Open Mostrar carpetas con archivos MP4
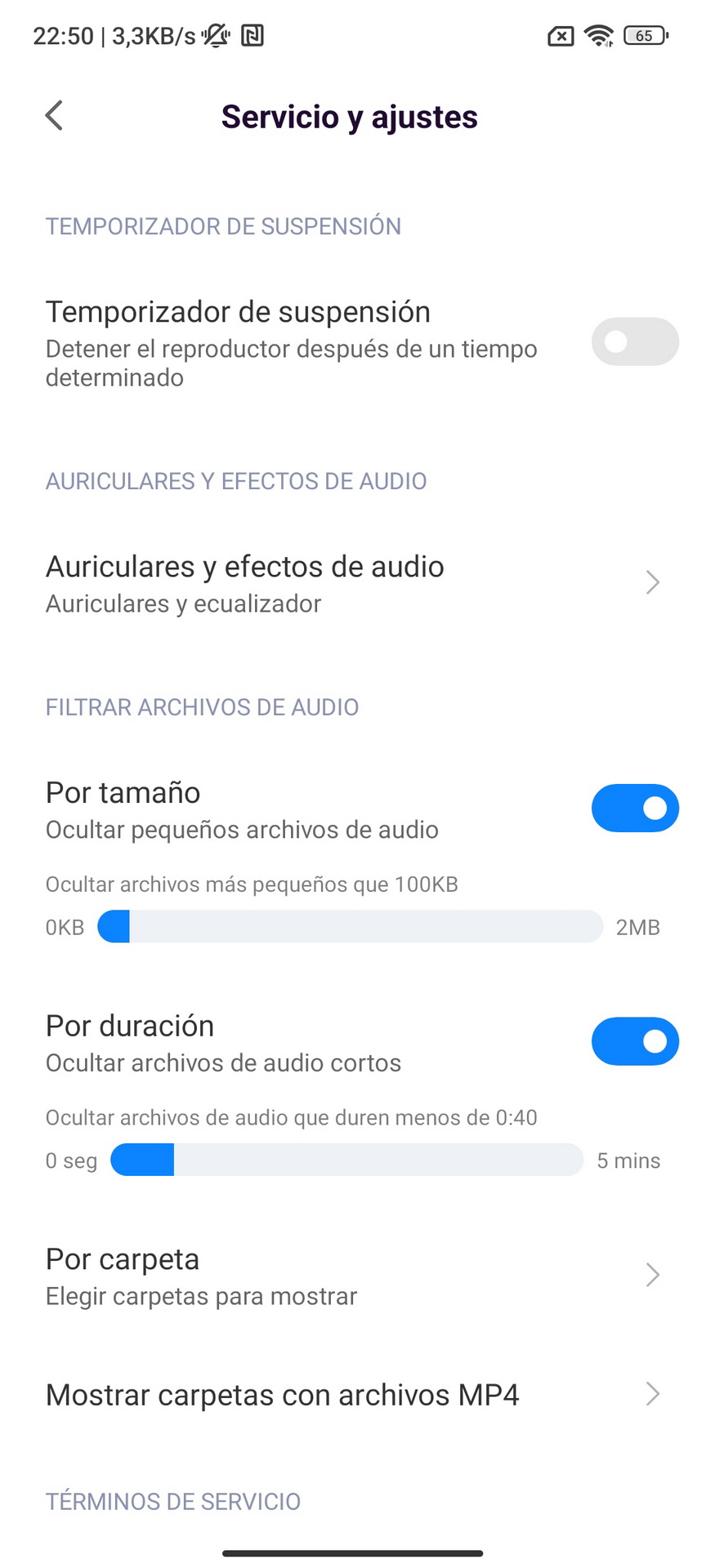The width and height of the screenshot is (706, 1568). tap(353, 1394)
